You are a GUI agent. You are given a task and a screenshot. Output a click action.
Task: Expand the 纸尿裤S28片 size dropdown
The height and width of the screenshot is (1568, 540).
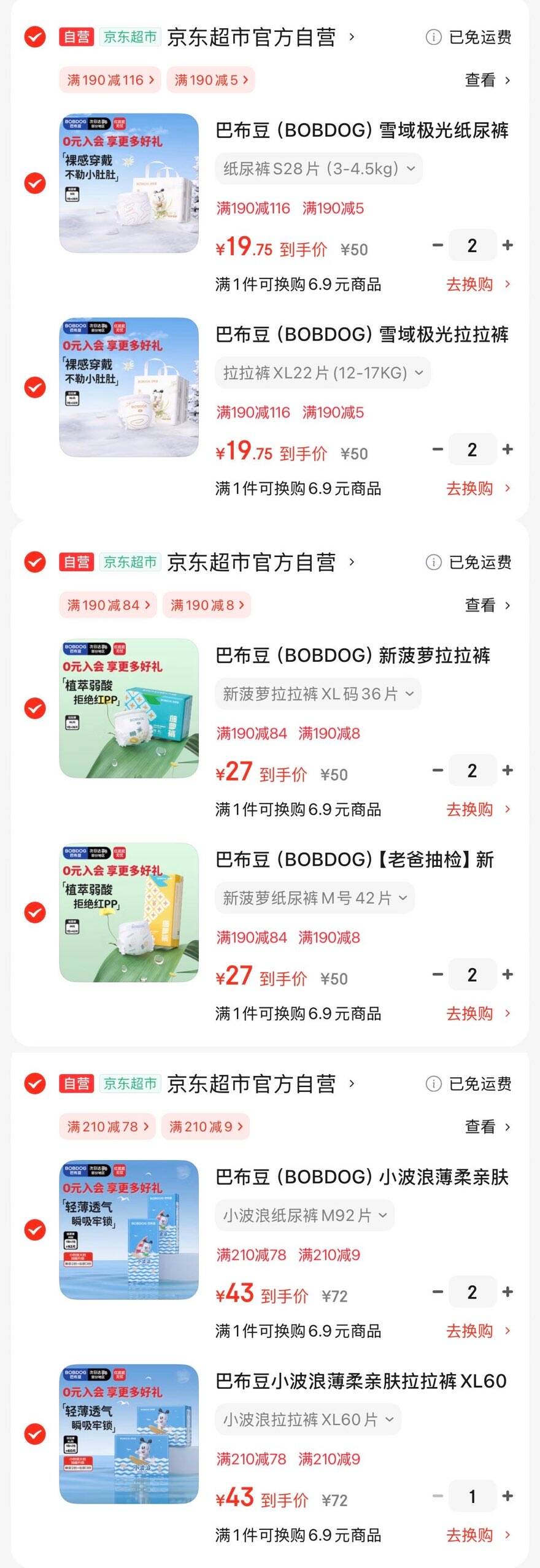(318, 169)
